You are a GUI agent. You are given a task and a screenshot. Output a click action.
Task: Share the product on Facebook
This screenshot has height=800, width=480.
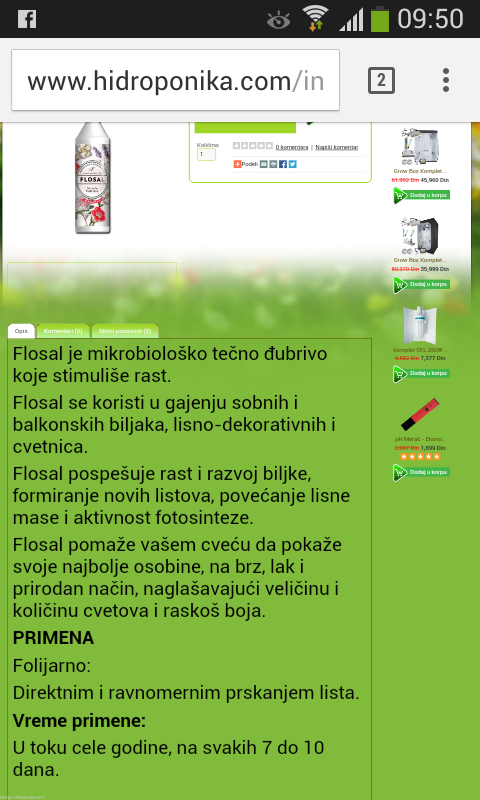[x=283, y=164]
